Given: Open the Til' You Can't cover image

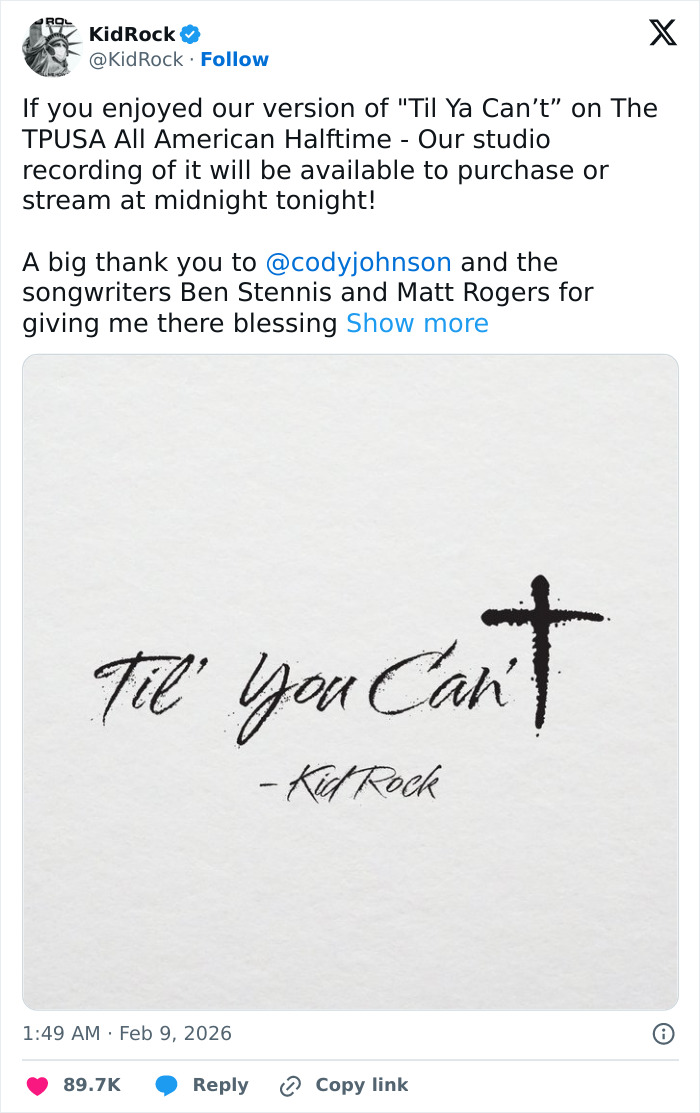Looking at the screenshot, I should 350,681.
